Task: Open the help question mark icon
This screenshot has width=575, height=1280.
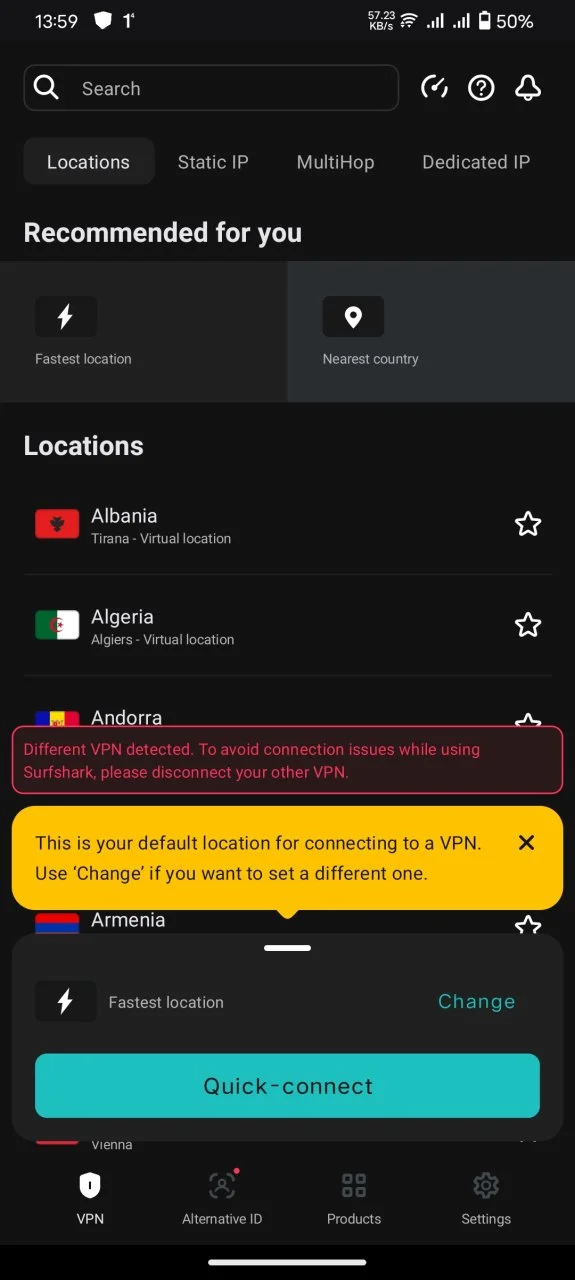Action: click(481, 88)
